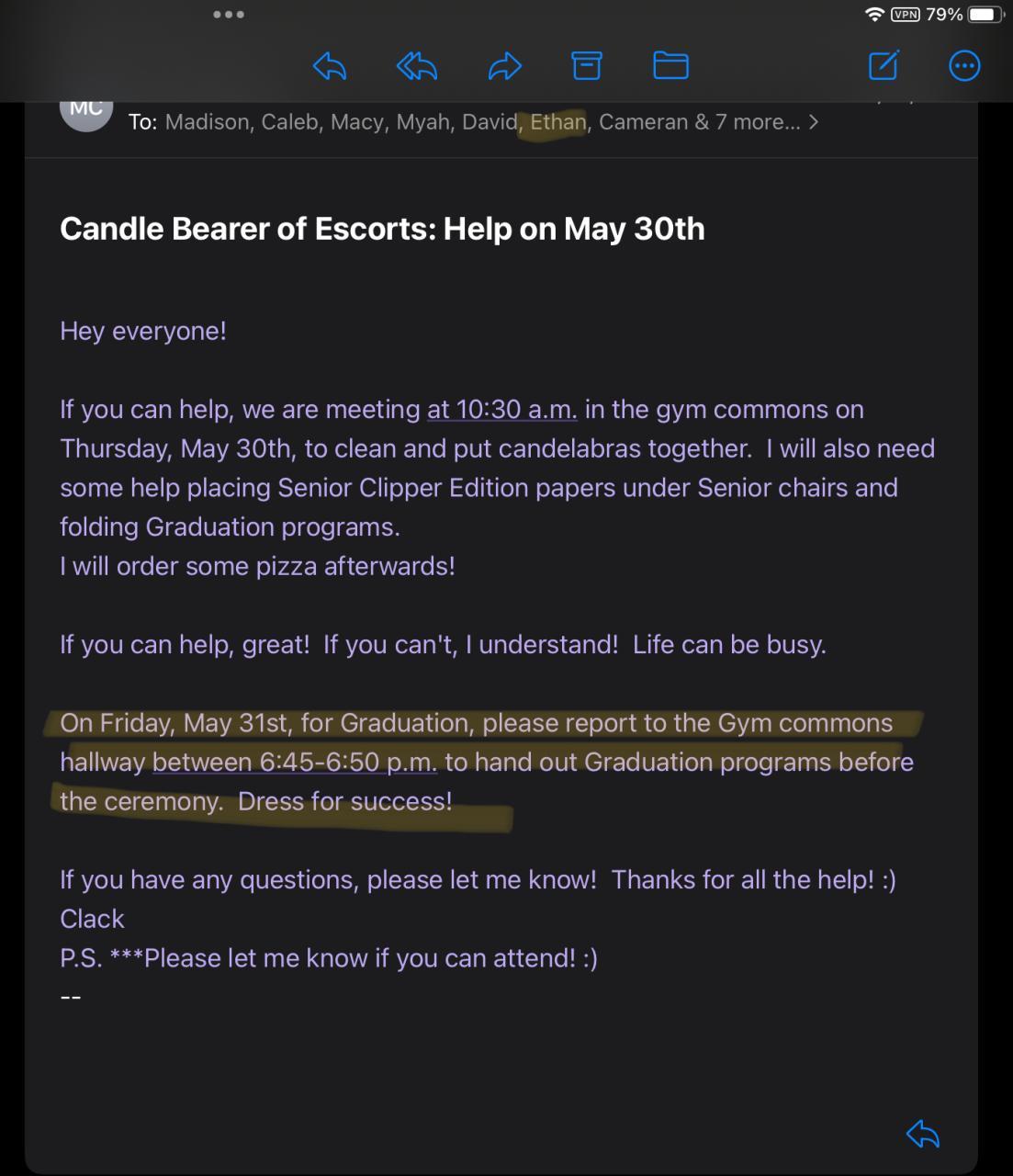Open the more options menu
This screenshot has width=1013, height=1176.
tap(964, 66)
